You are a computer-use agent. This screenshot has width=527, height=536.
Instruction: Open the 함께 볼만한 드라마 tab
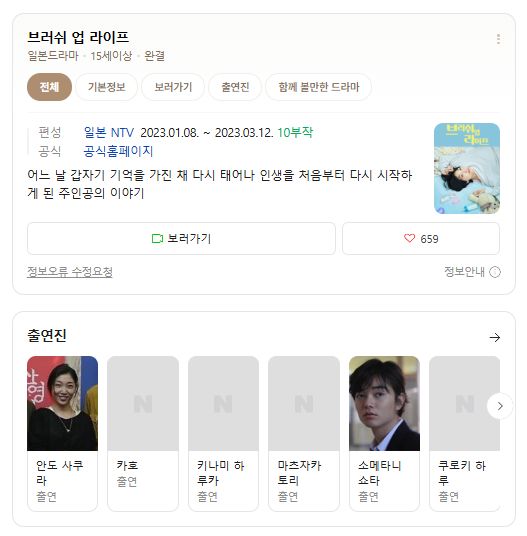[x=319, y=87]
